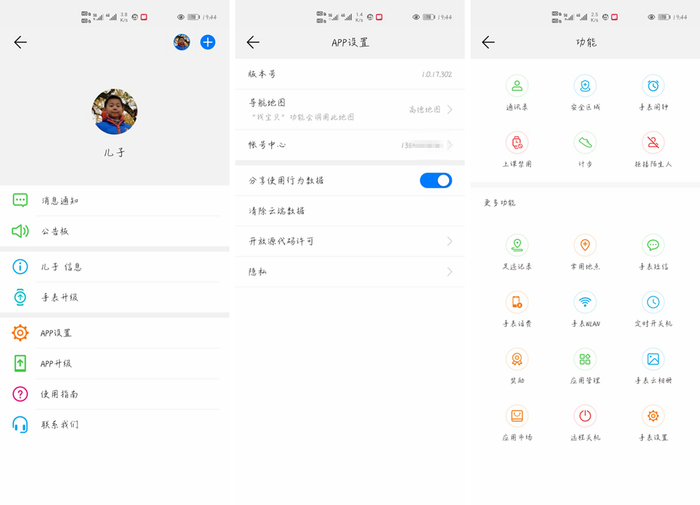Open 手表升级 watch upgrade row
Viewport: 700px width, 505px height.
point(115,297)
